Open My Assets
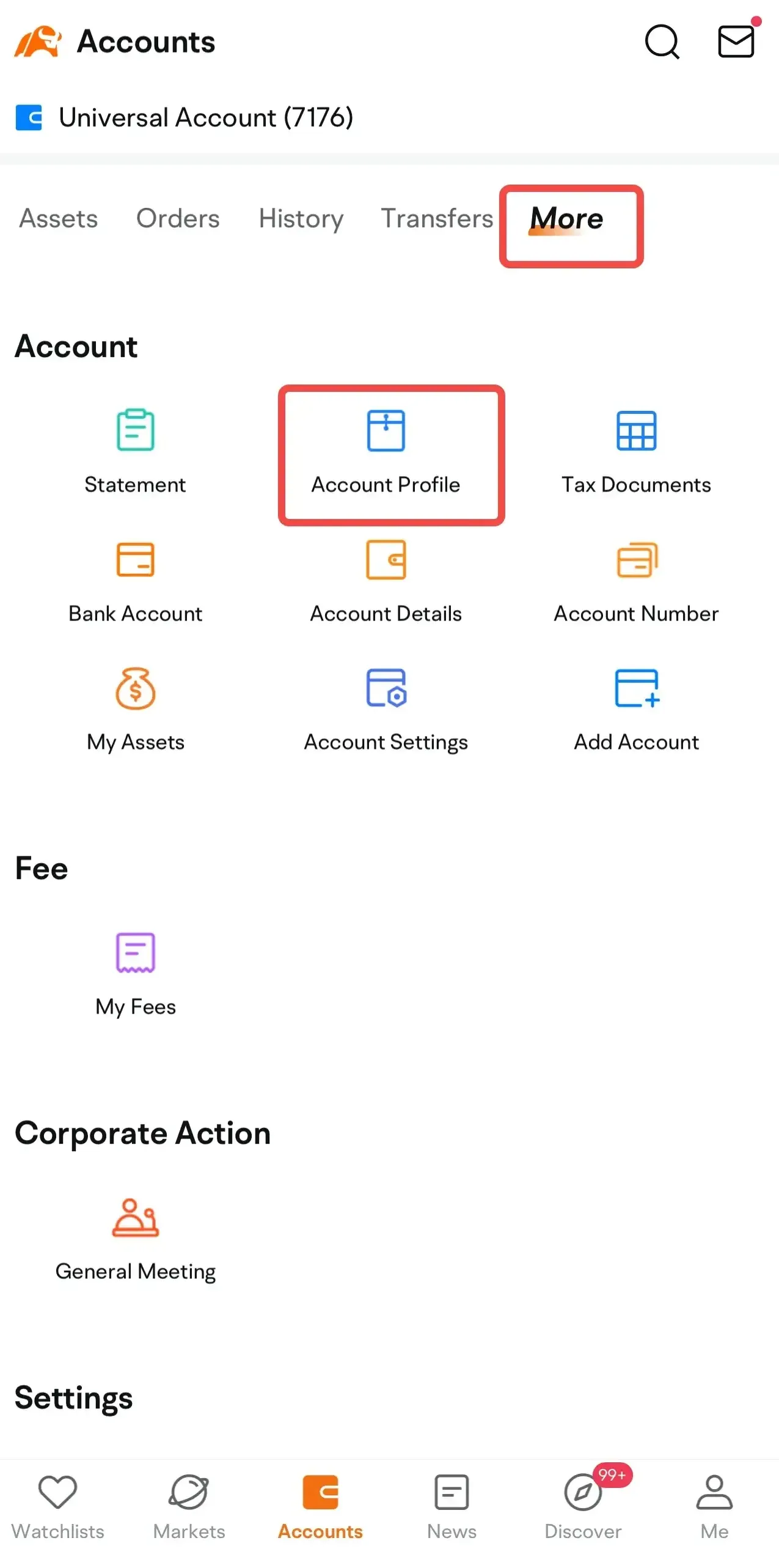779x1568 pixels. 135,710
